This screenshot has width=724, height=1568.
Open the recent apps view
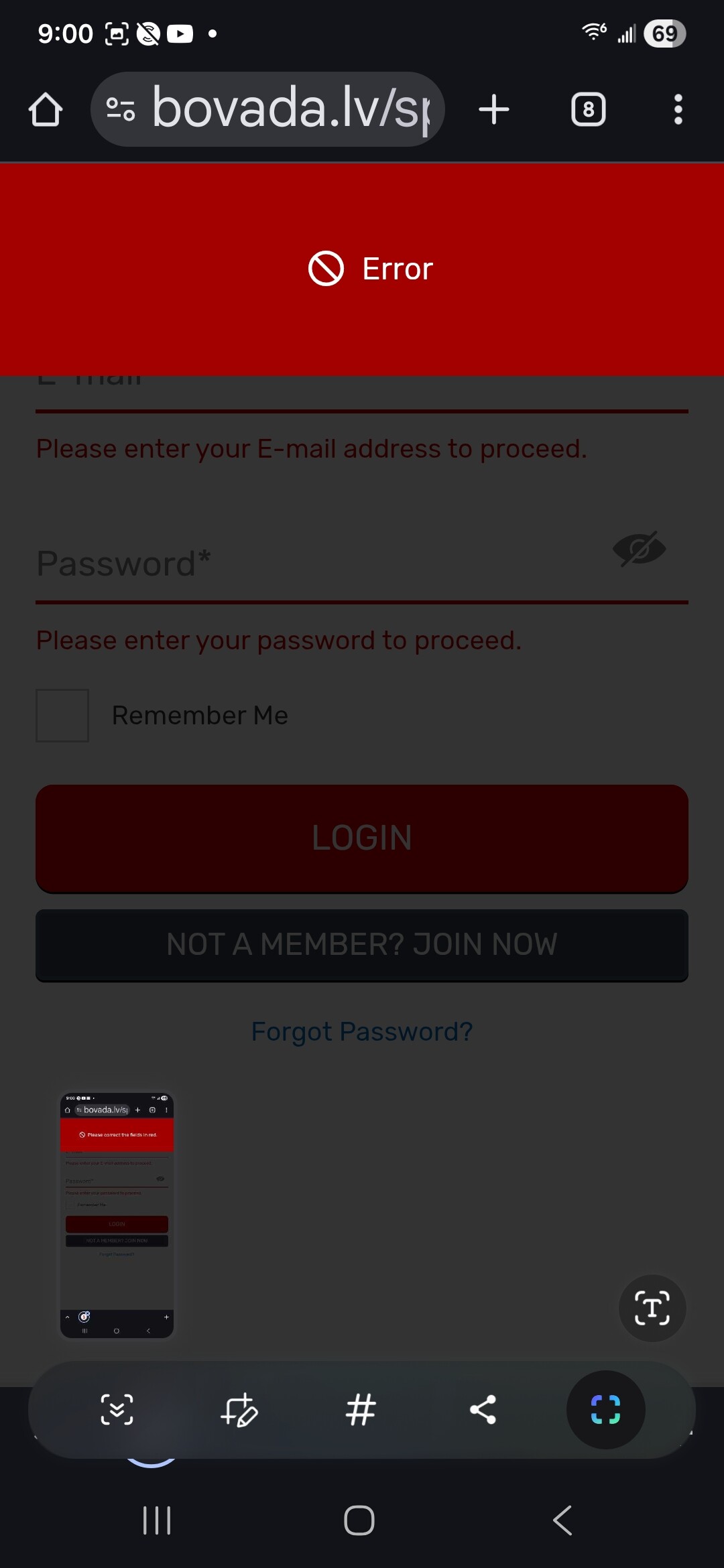tap(157, 1520)
